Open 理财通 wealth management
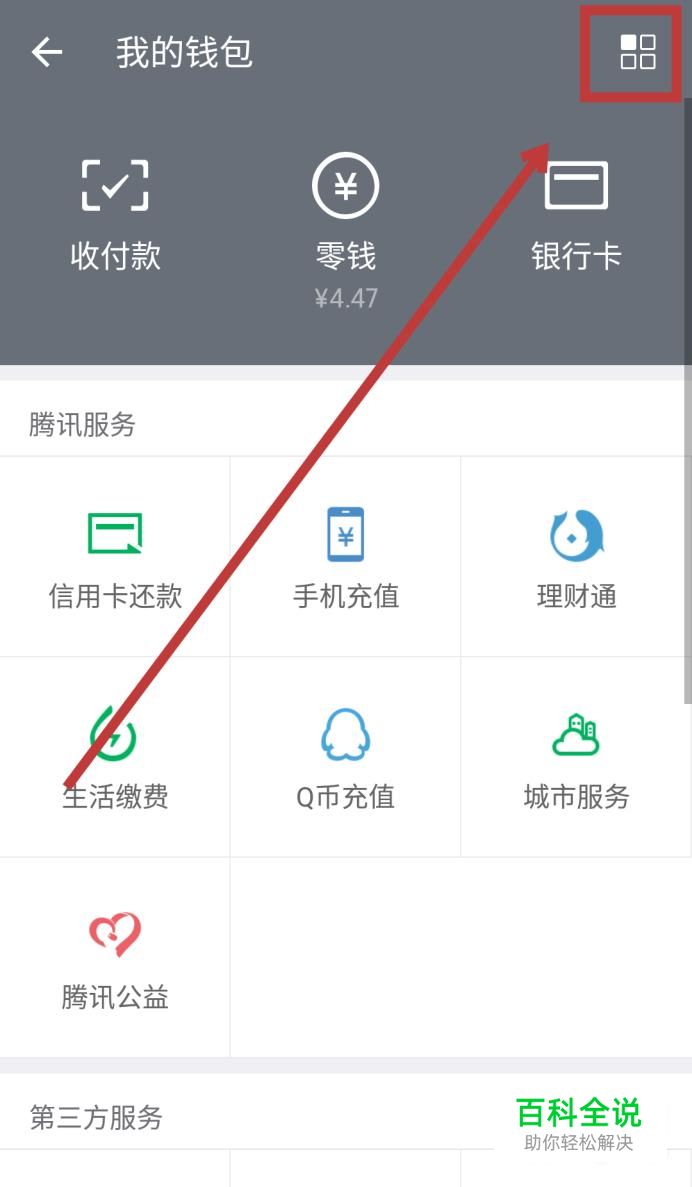The width and height of the screenshot is (692, 1187). (x=576, y=557)
